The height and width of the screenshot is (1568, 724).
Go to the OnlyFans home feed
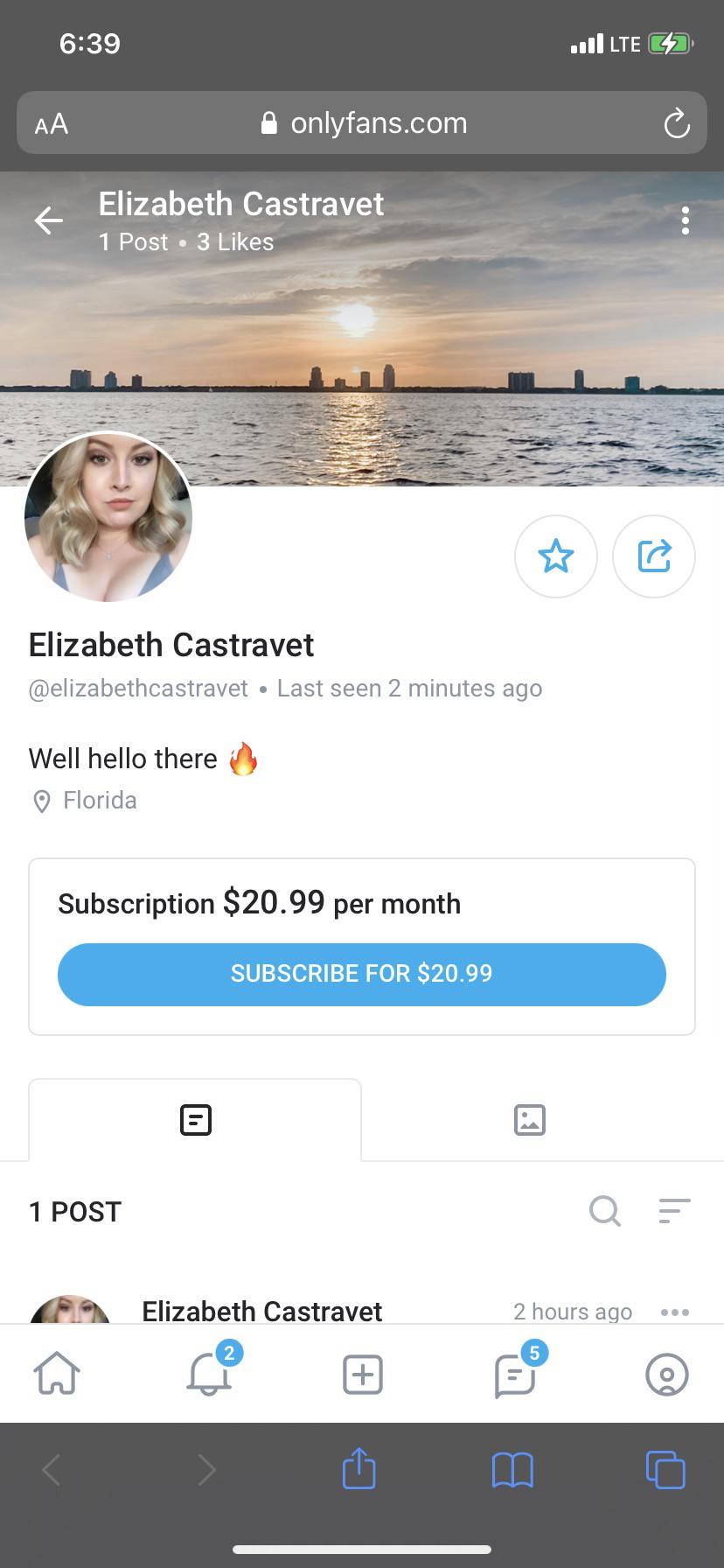[56, 1374]
